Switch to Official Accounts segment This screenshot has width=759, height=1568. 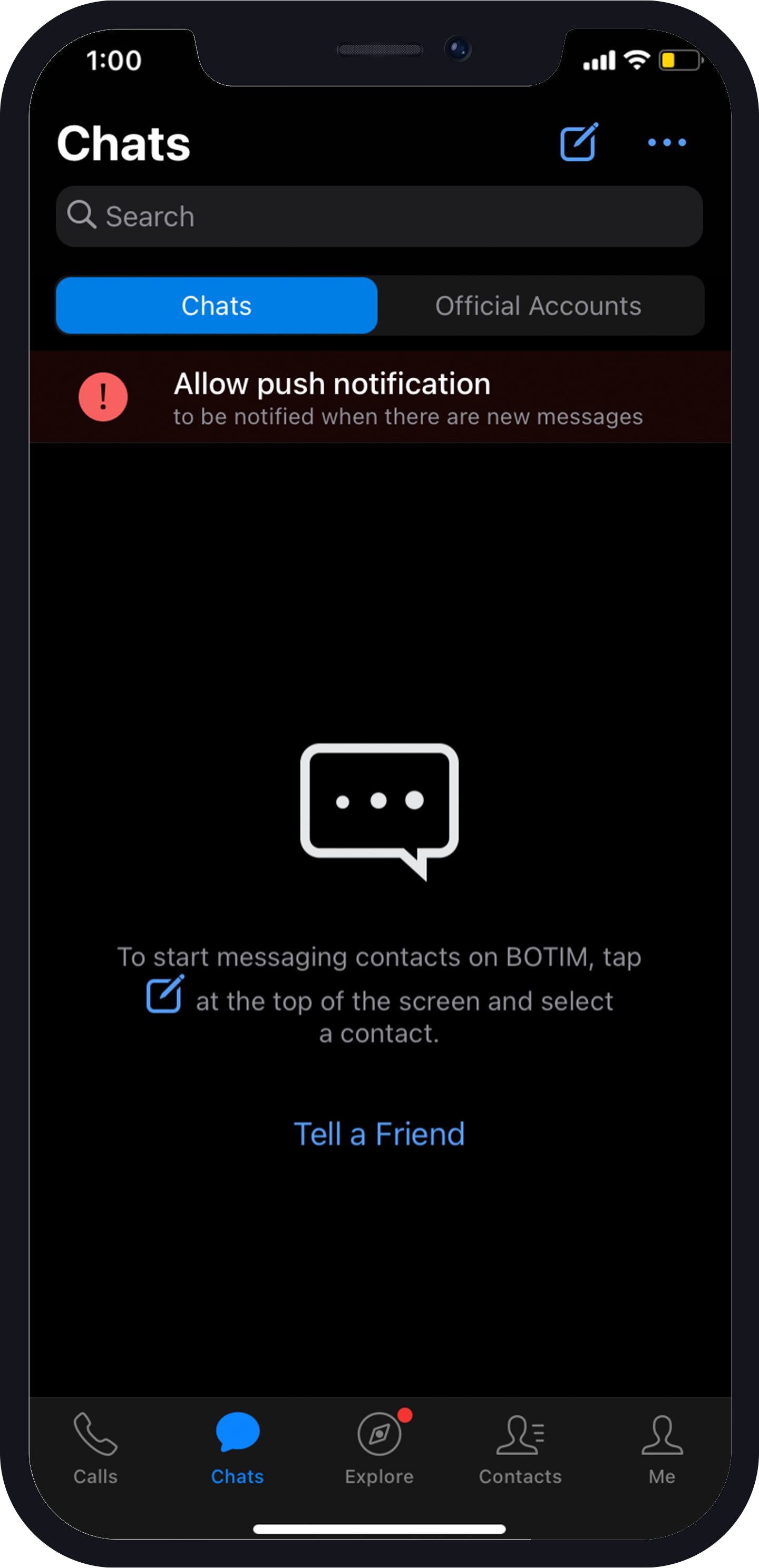tap(539, 306)
